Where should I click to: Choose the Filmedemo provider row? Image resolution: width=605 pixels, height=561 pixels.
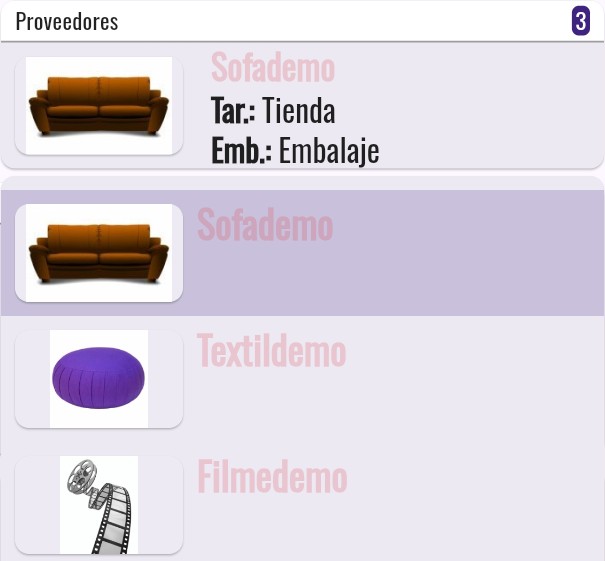[x=300, y=504]
